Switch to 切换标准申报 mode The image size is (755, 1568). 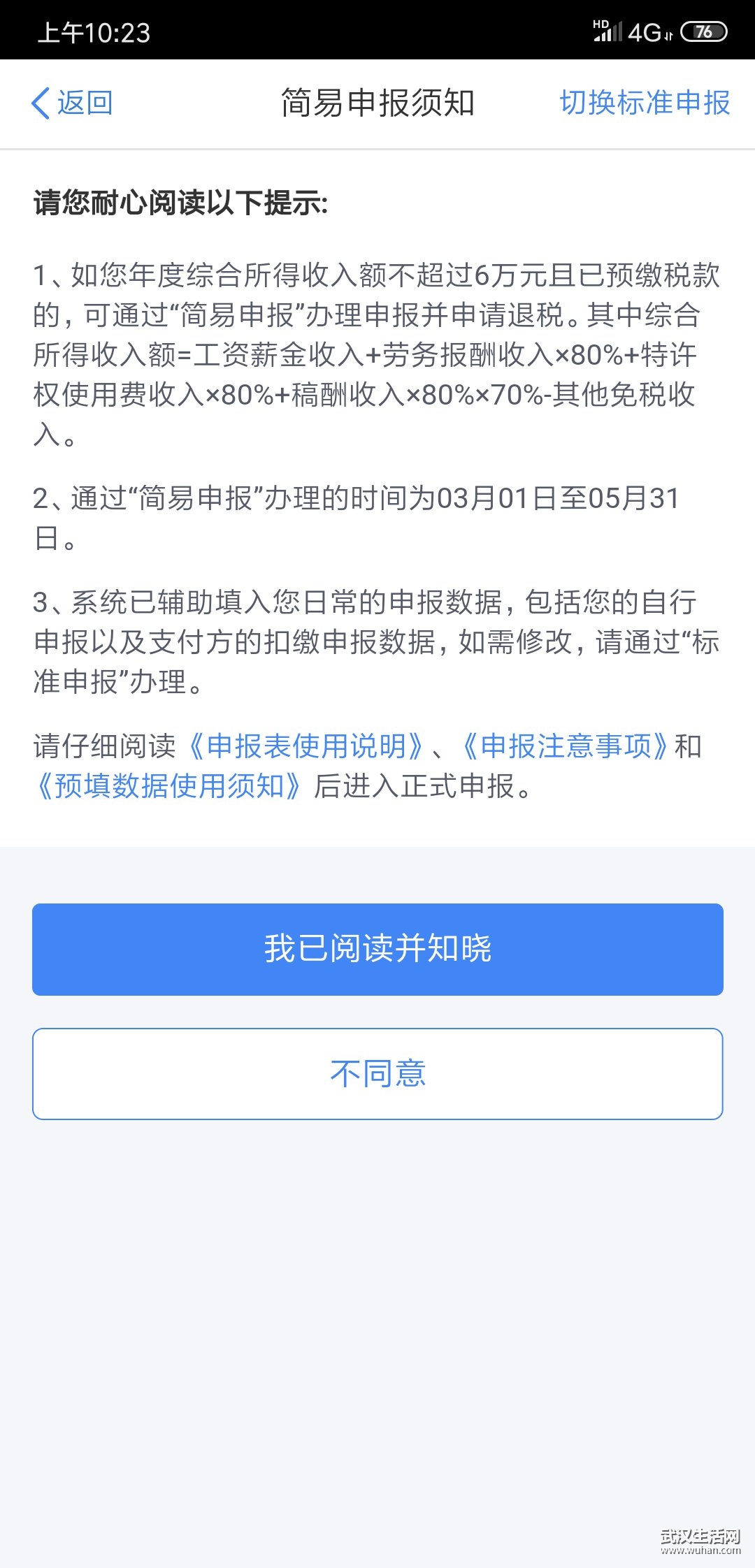coord(645,103)
